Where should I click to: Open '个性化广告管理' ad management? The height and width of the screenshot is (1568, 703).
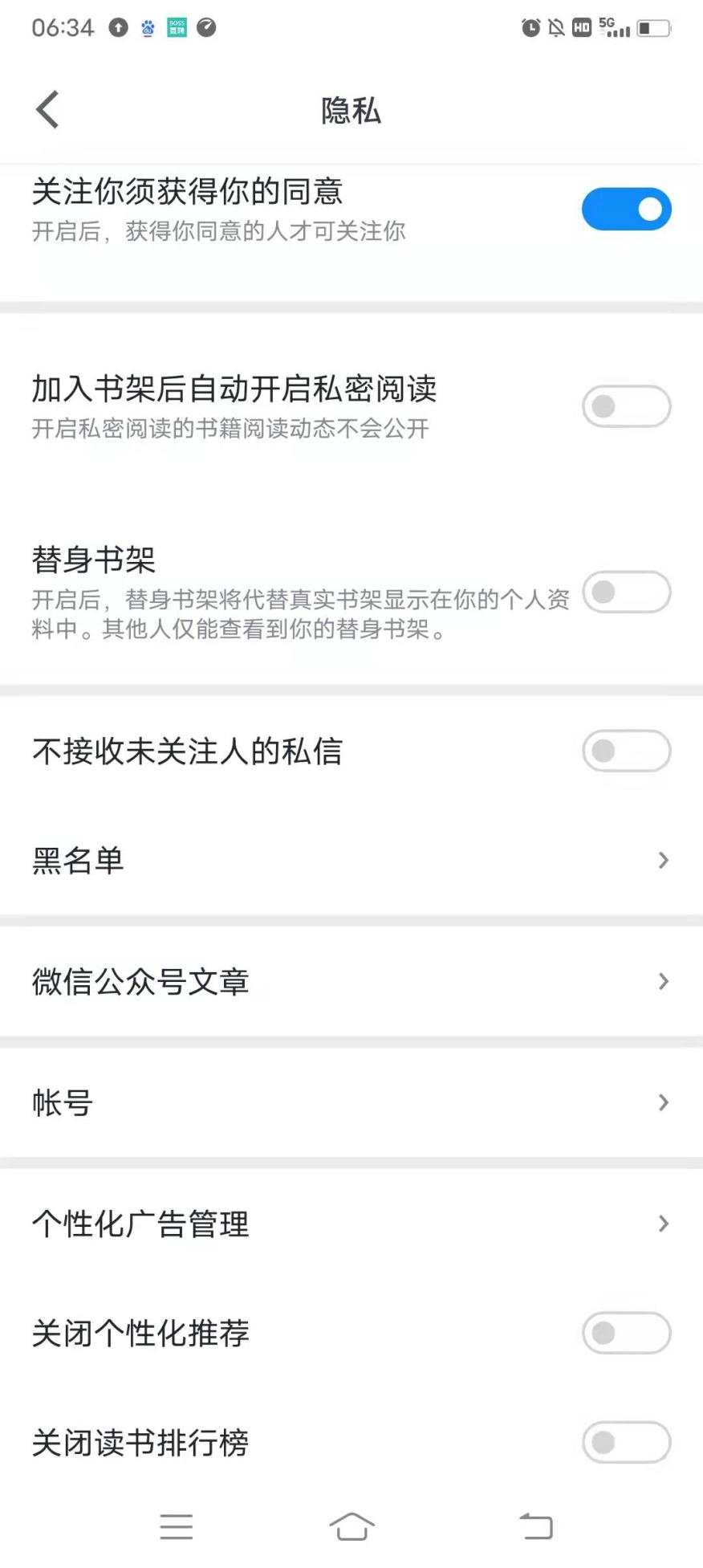[351, 1224]
